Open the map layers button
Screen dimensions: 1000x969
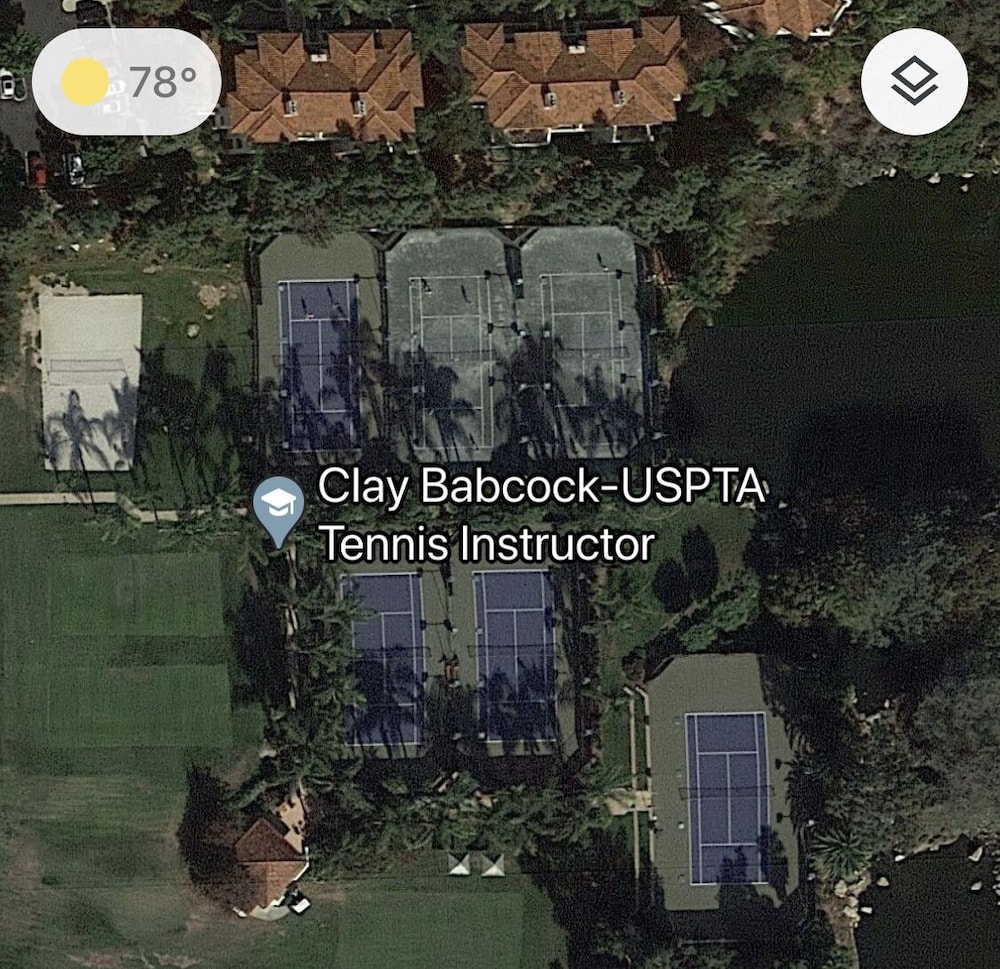tap(914, 82)
